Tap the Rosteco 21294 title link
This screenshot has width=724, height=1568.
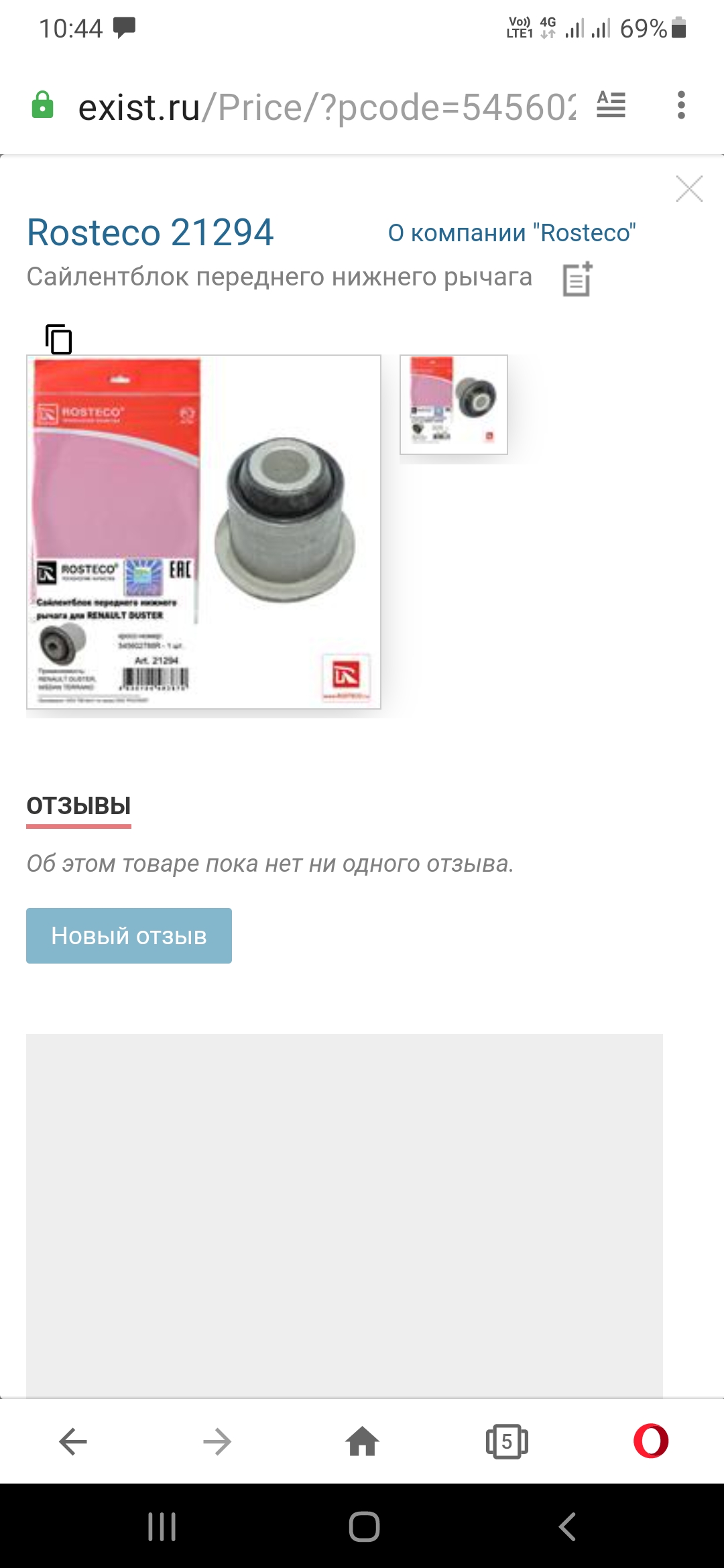pos(150,233)
